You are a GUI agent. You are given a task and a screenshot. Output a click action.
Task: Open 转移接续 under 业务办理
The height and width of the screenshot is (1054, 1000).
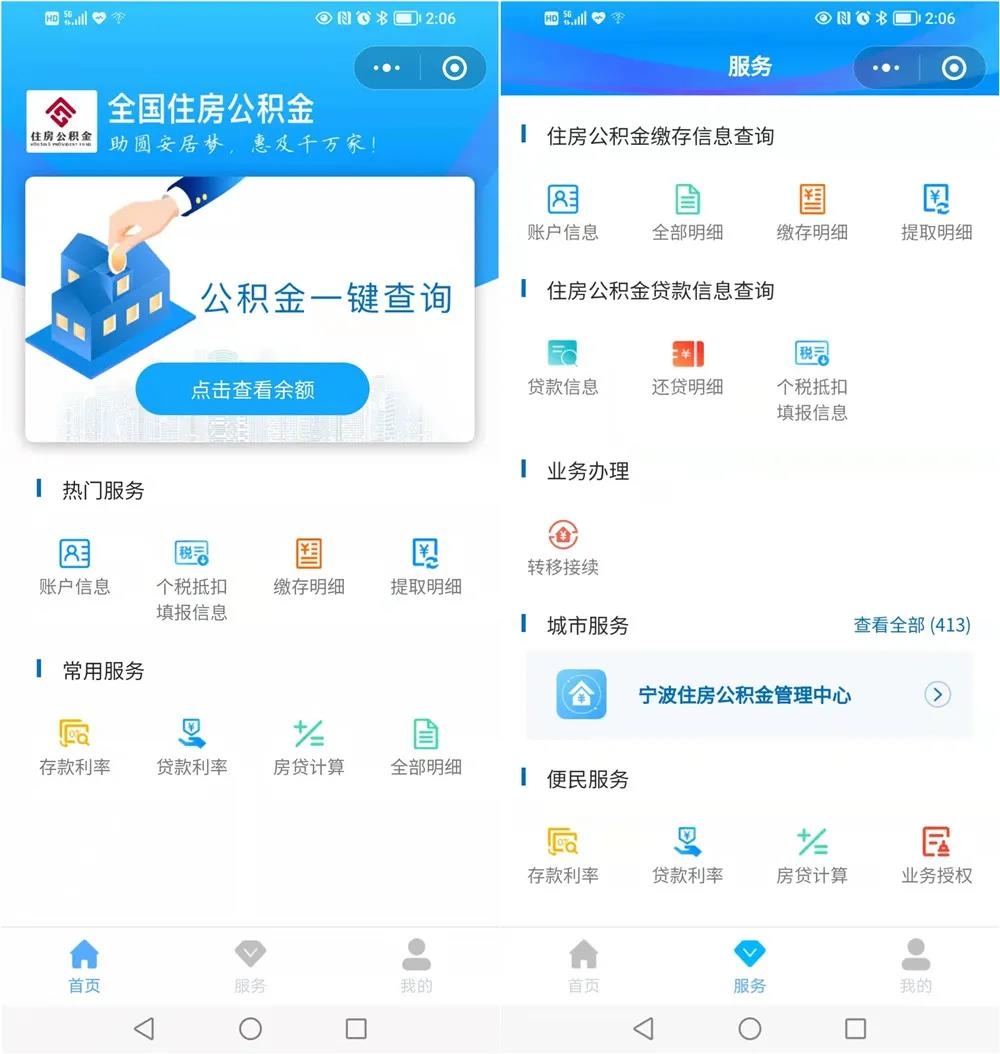(x=562, y=547)
